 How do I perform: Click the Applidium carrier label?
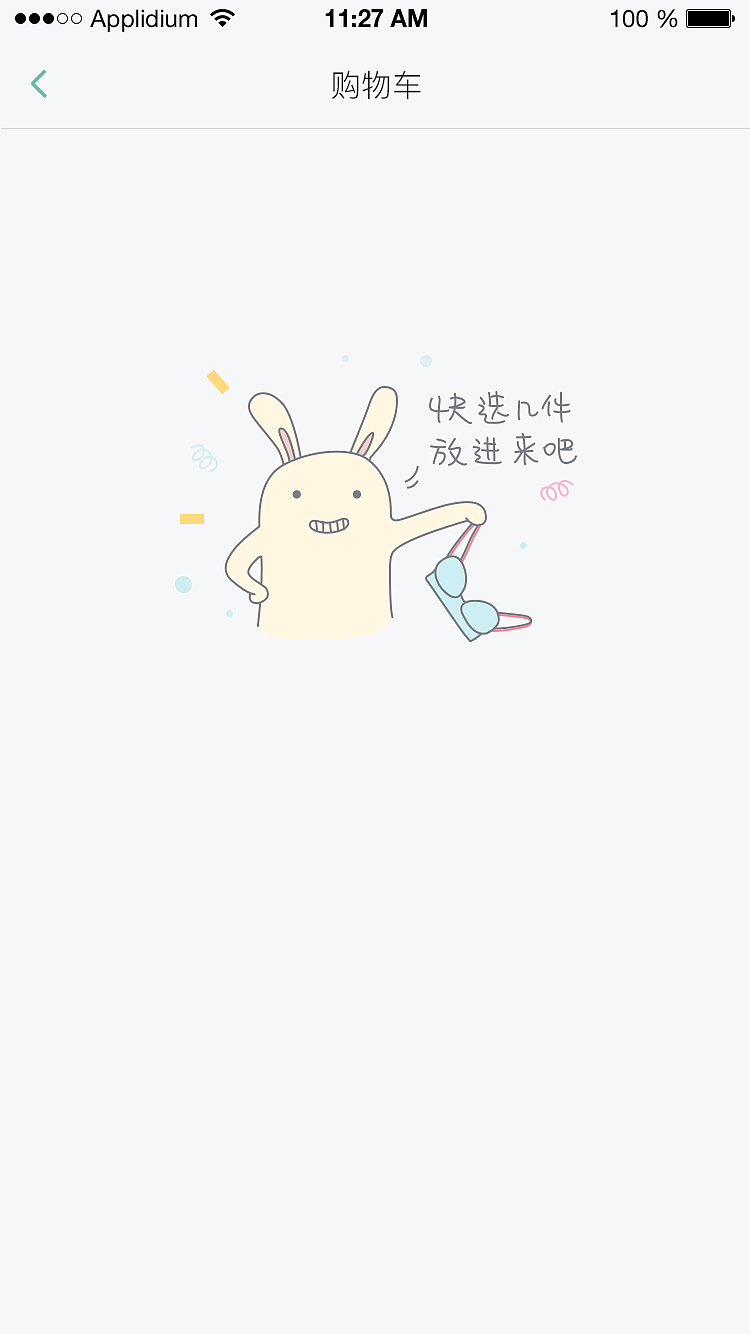click(x=143, y=18)
